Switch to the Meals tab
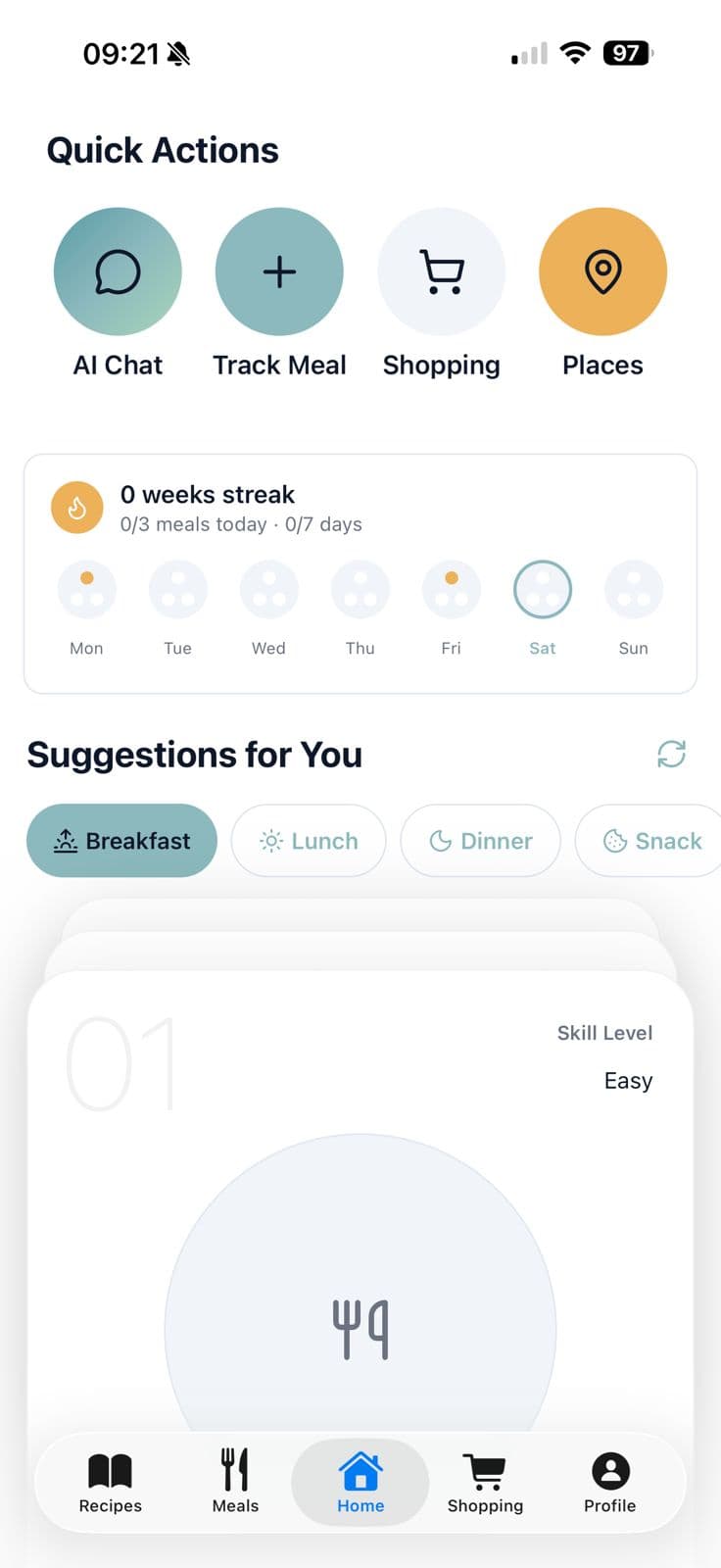Viewport: 721px width, 1568px height. pyautogui.click(x=235, y=1482)
